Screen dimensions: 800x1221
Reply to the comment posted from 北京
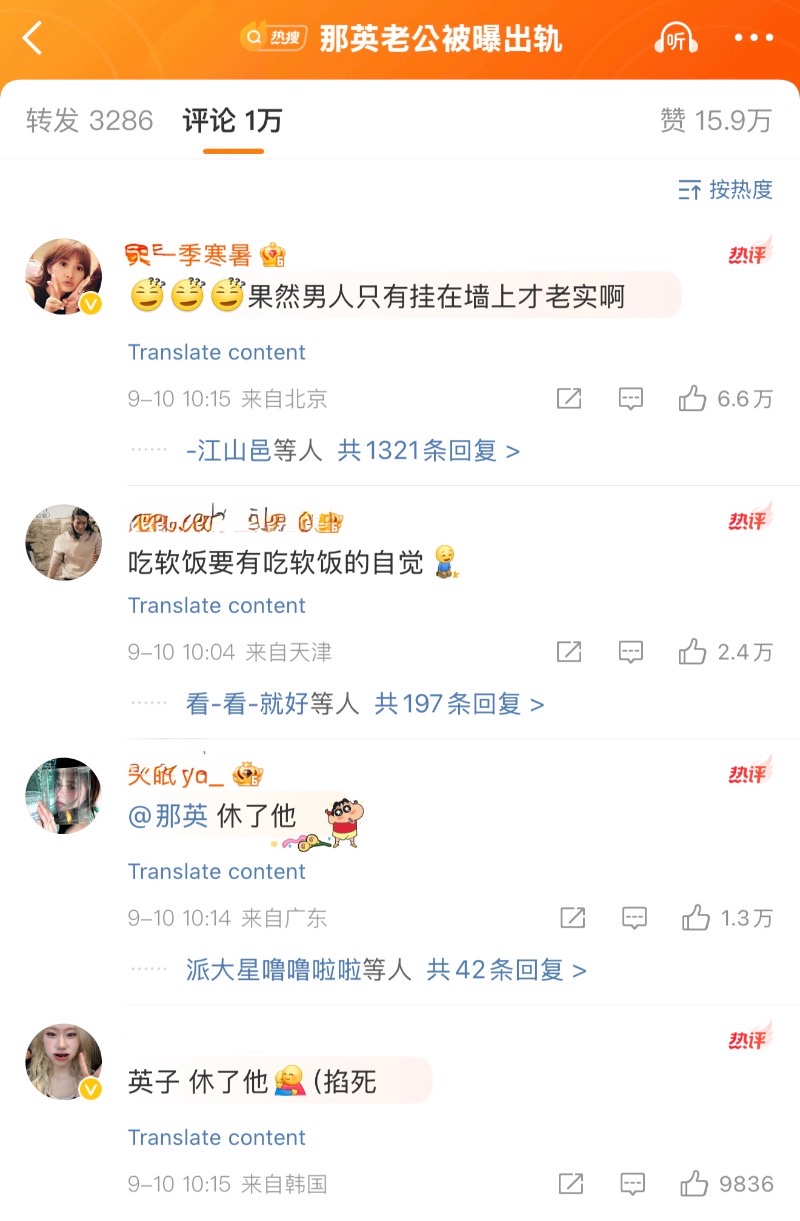point(630,399)
